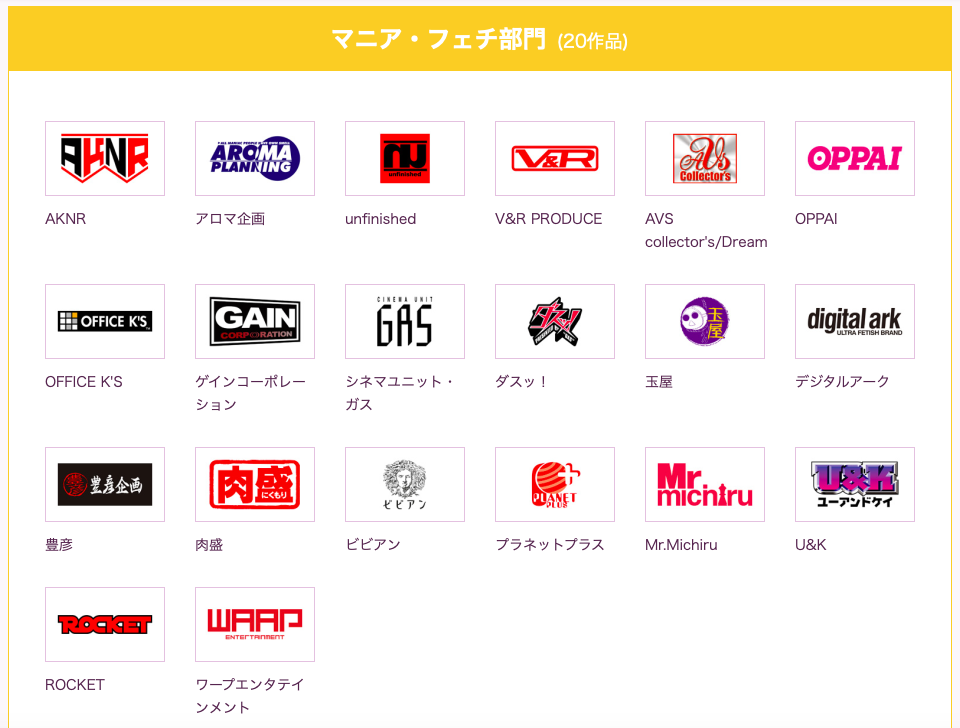Select the OPPAI maker tile
The width and height of the screenshot is (960, 728).
(x=855, y=158)
